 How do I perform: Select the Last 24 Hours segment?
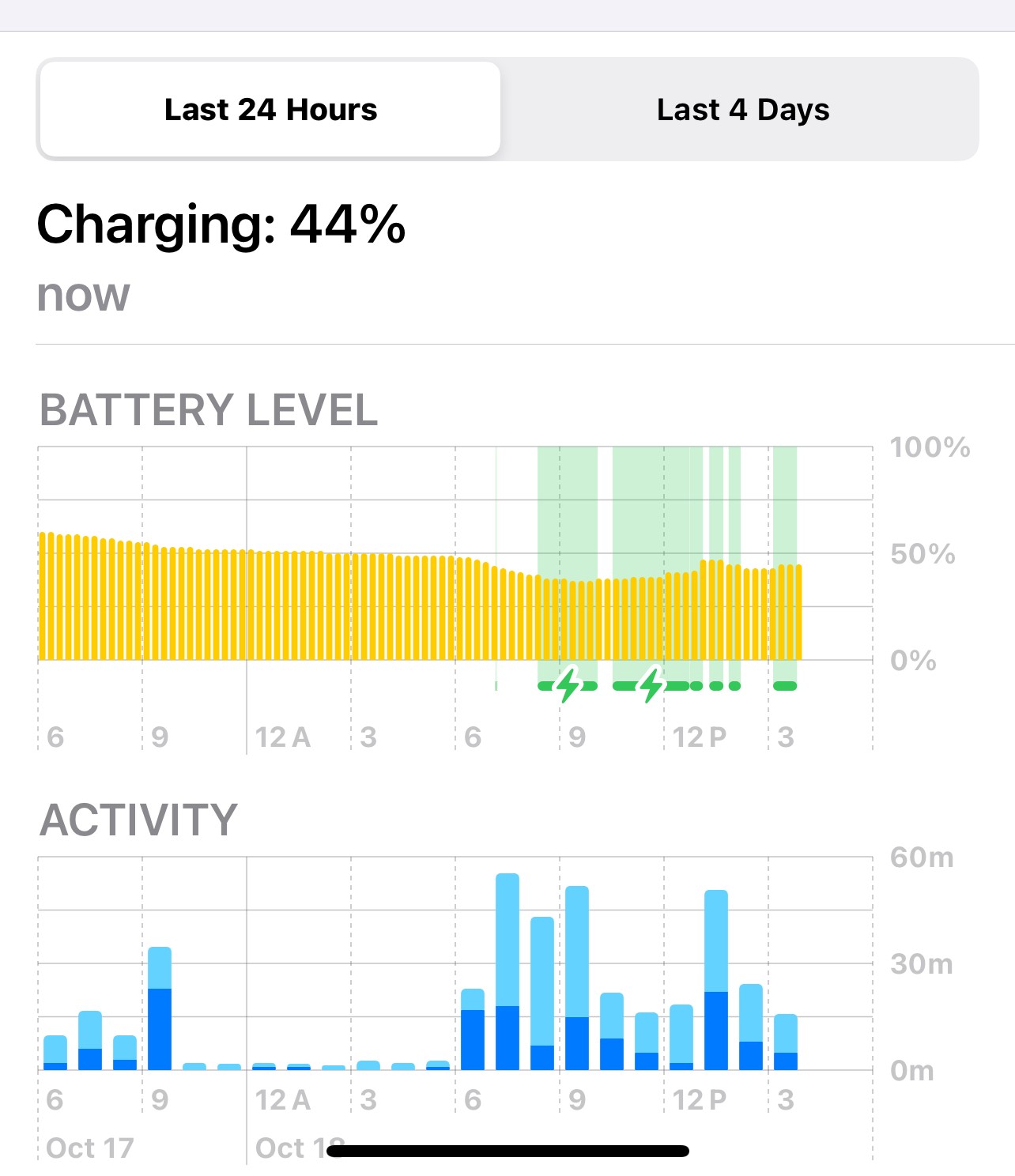click(x=270, y=110)
